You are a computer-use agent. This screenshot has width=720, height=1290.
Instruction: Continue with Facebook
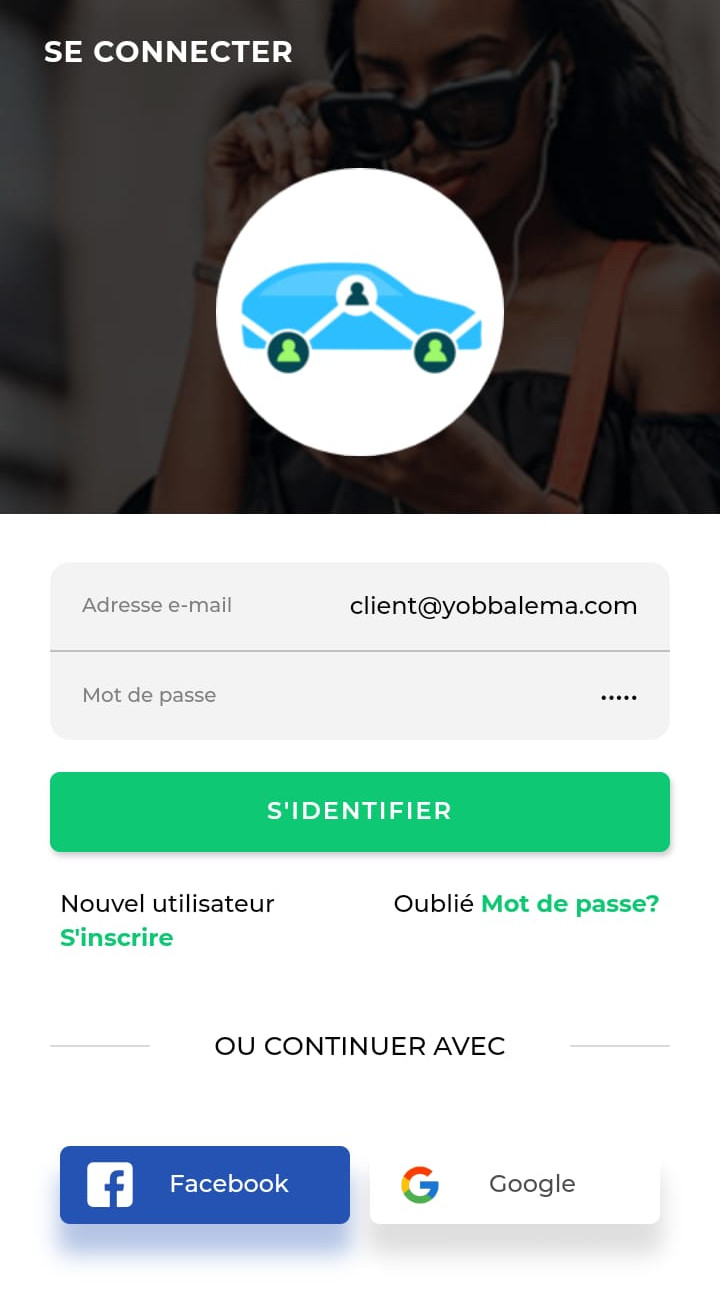205,1184
